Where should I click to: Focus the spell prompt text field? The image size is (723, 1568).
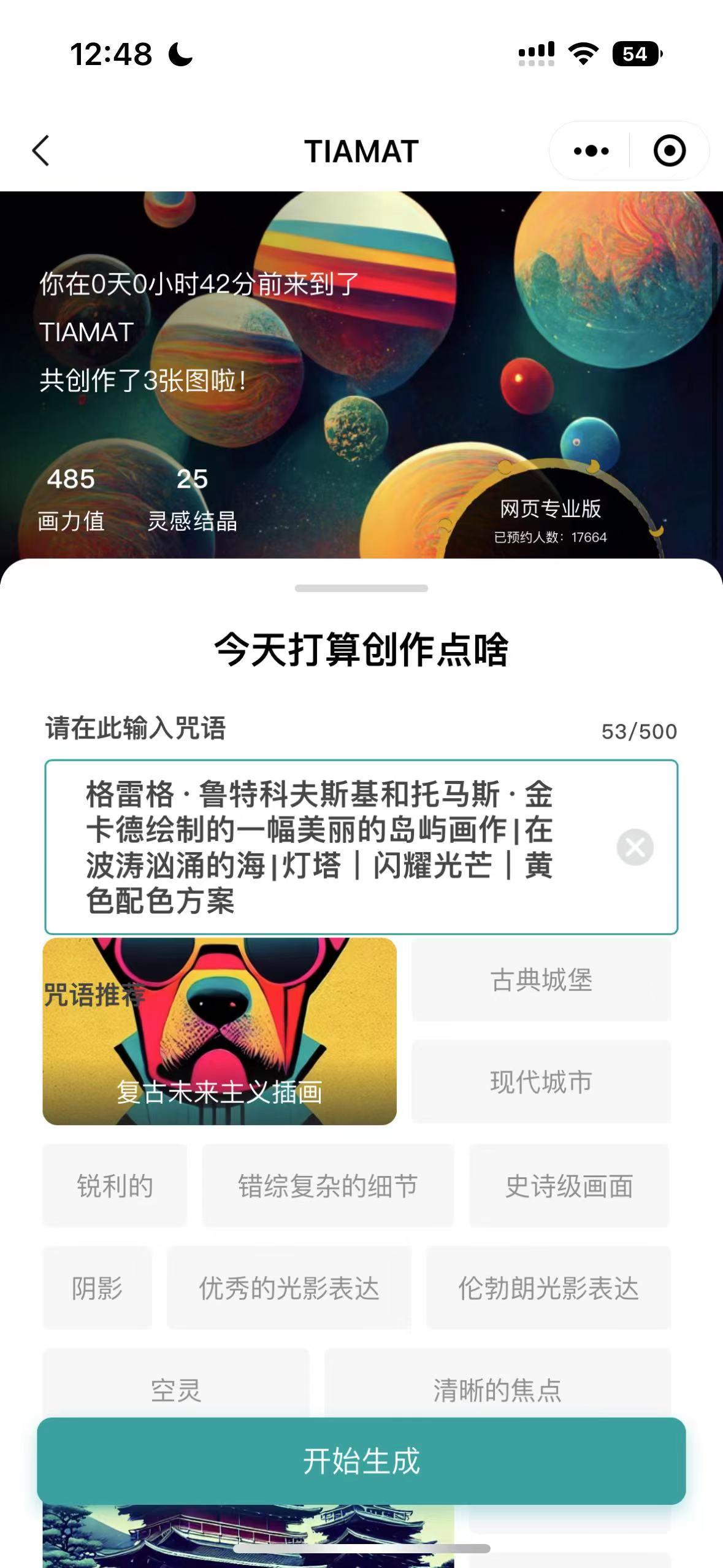[319, 847]
